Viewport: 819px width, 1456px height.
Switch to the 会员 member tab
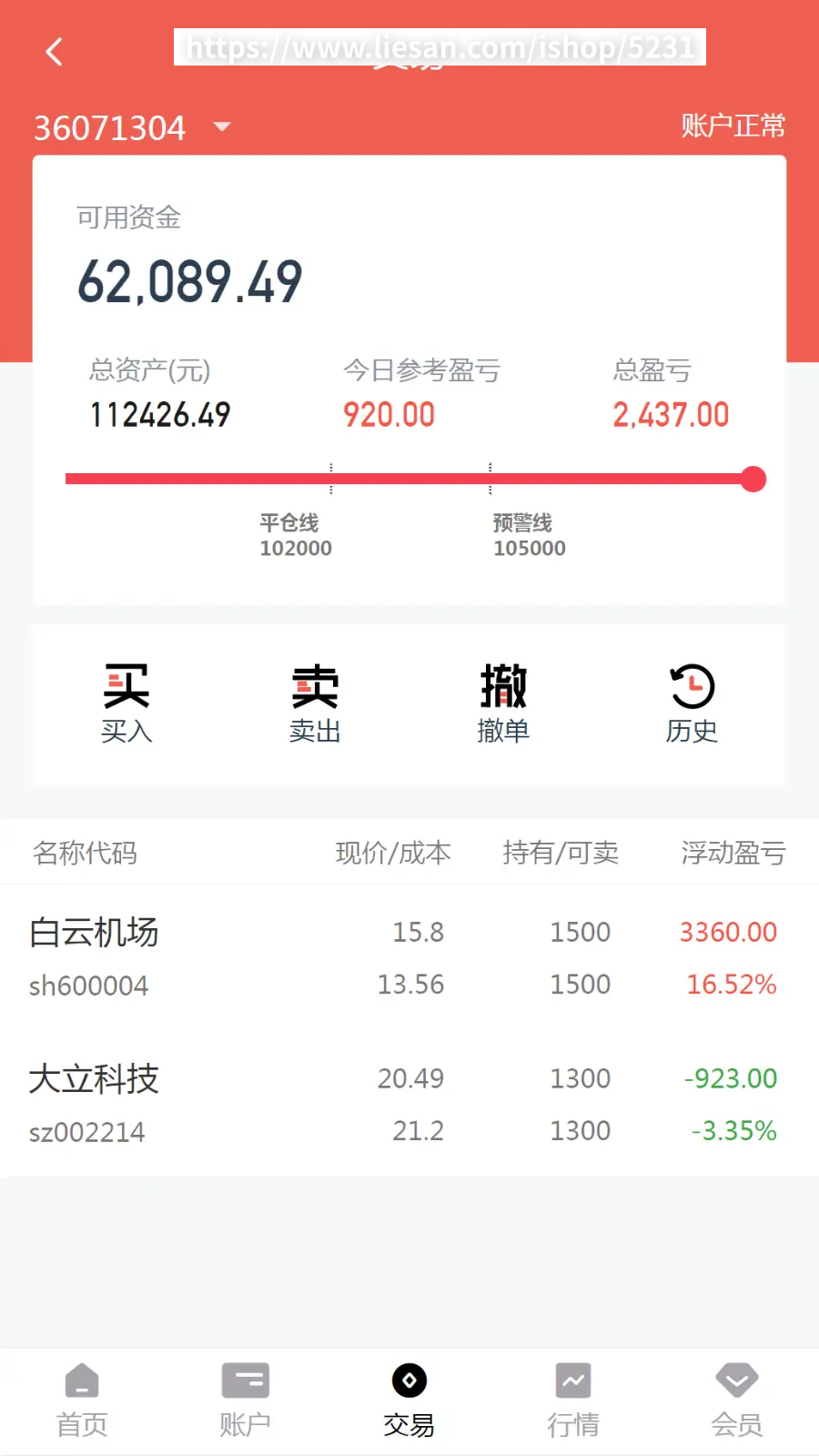[x=737, y=1400]
